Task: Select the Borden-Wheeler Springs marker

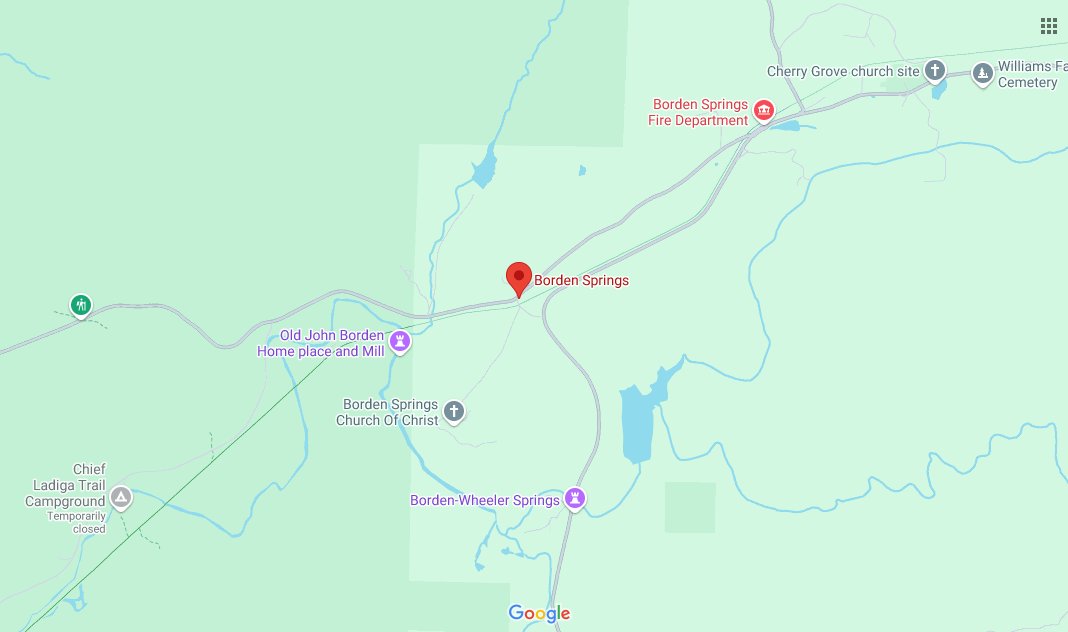Action: [575, 497]
